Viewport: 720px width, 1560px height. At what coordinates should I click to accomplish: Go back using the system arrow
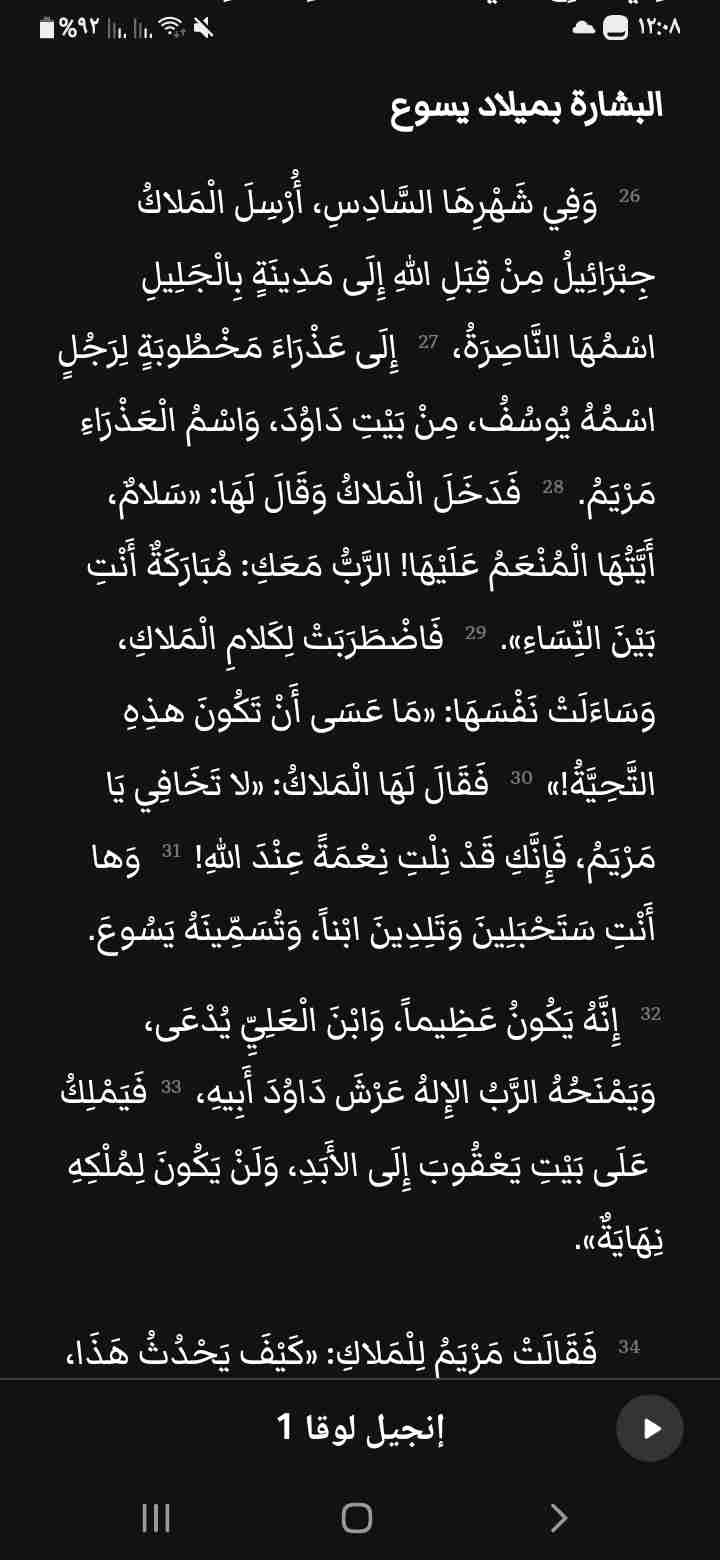[x=559, y=1518]
